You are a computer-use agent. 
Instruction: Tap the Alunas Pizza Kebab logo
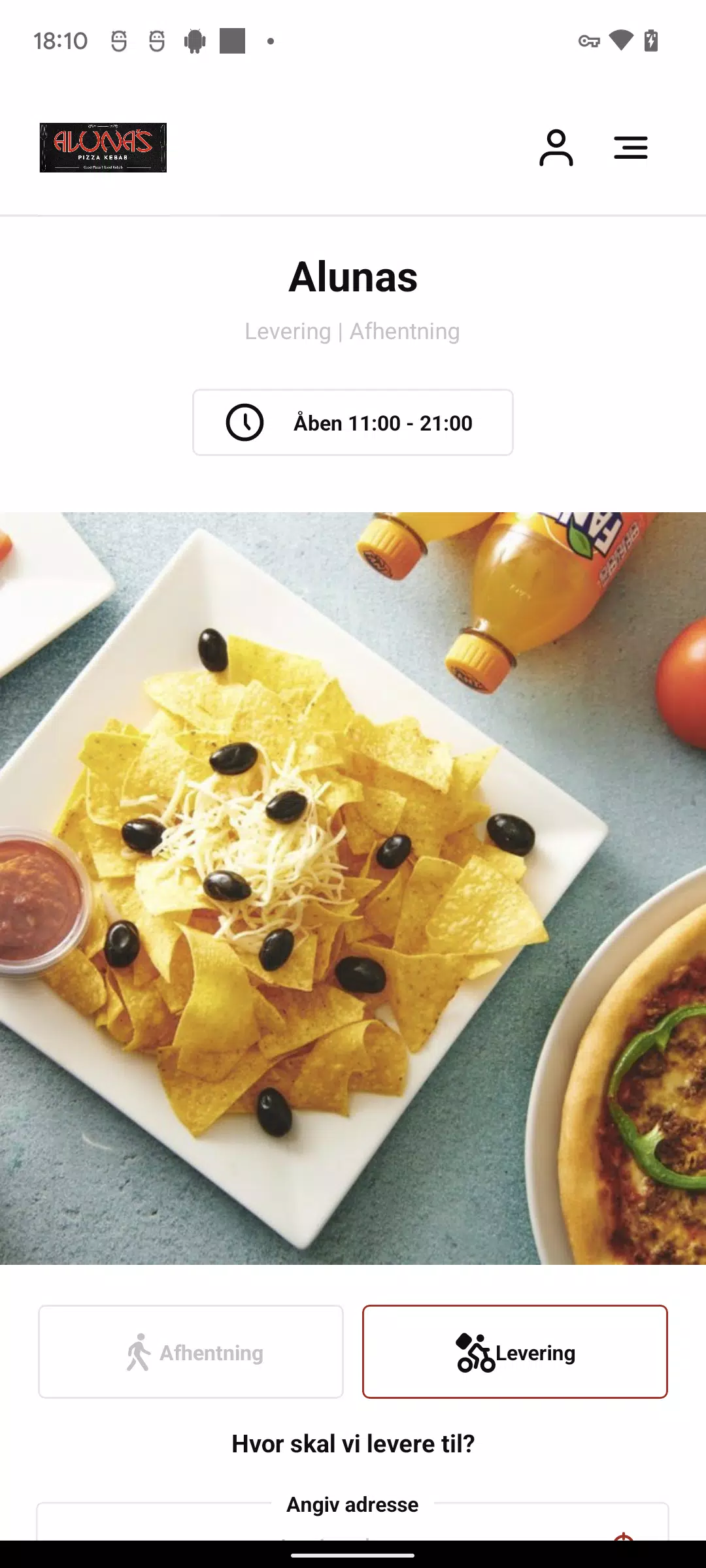tap(103, 148)
